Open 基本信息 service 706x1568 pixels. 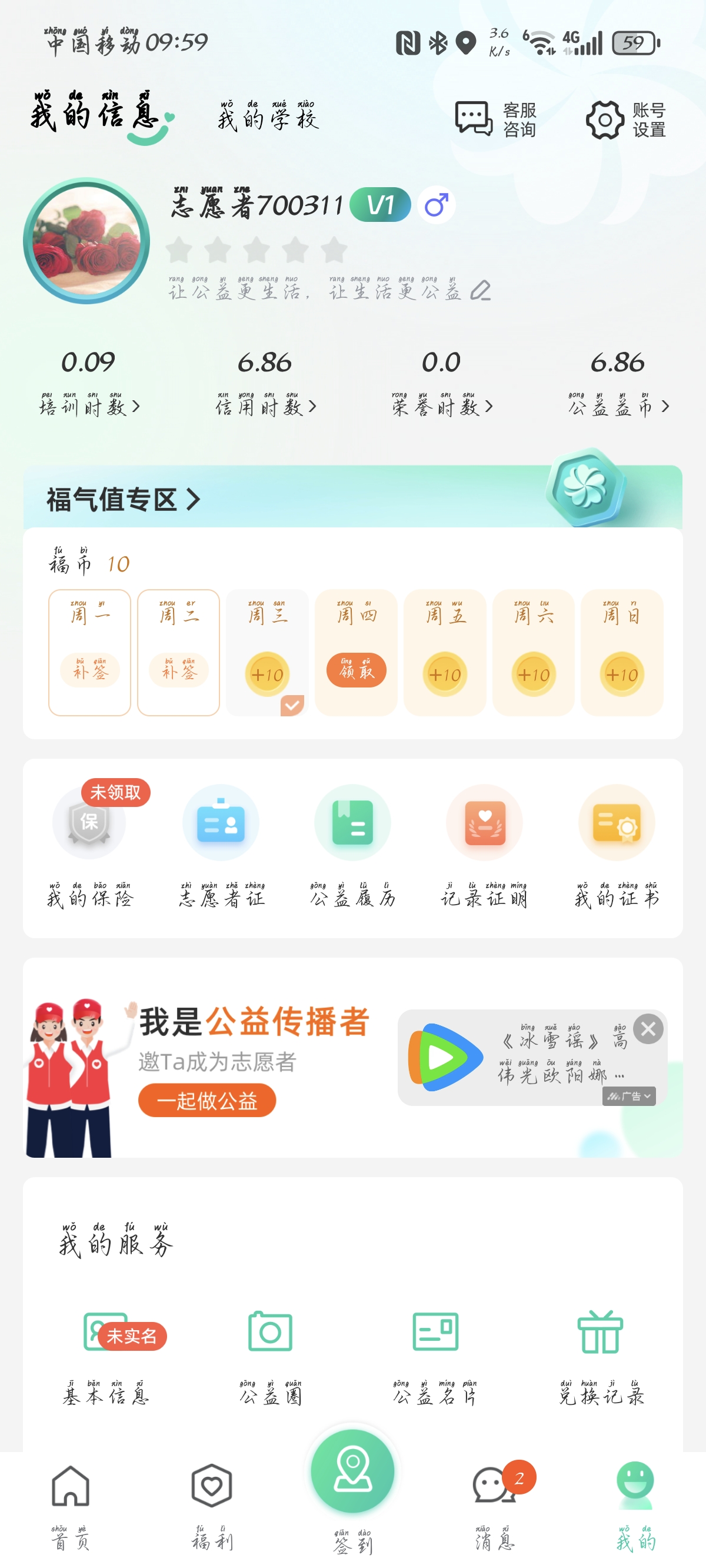coord(106,1355)
